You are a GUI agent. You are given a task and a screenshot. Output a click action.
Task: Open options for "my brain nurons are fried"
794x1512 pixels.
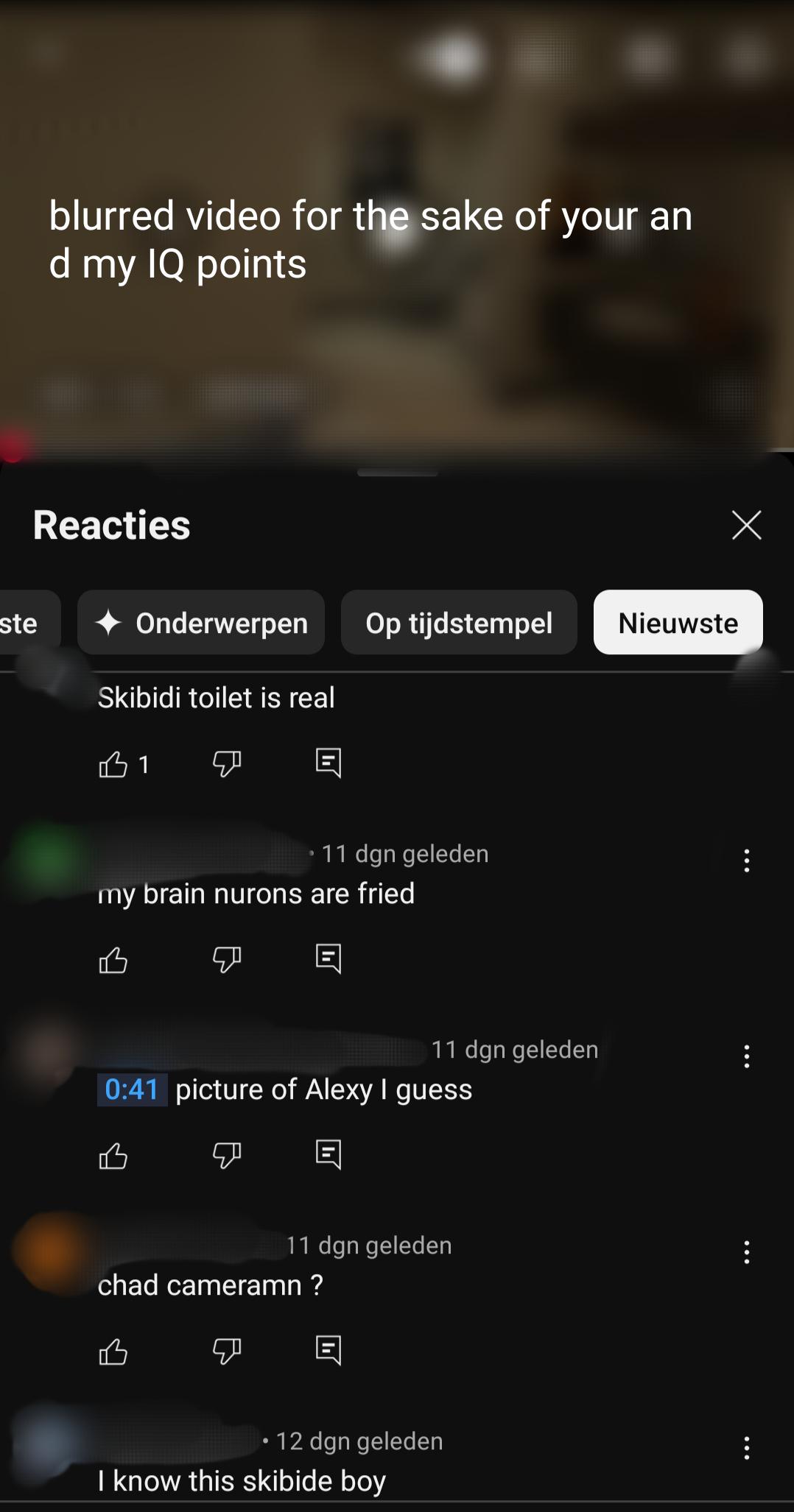tap(747, 861)
